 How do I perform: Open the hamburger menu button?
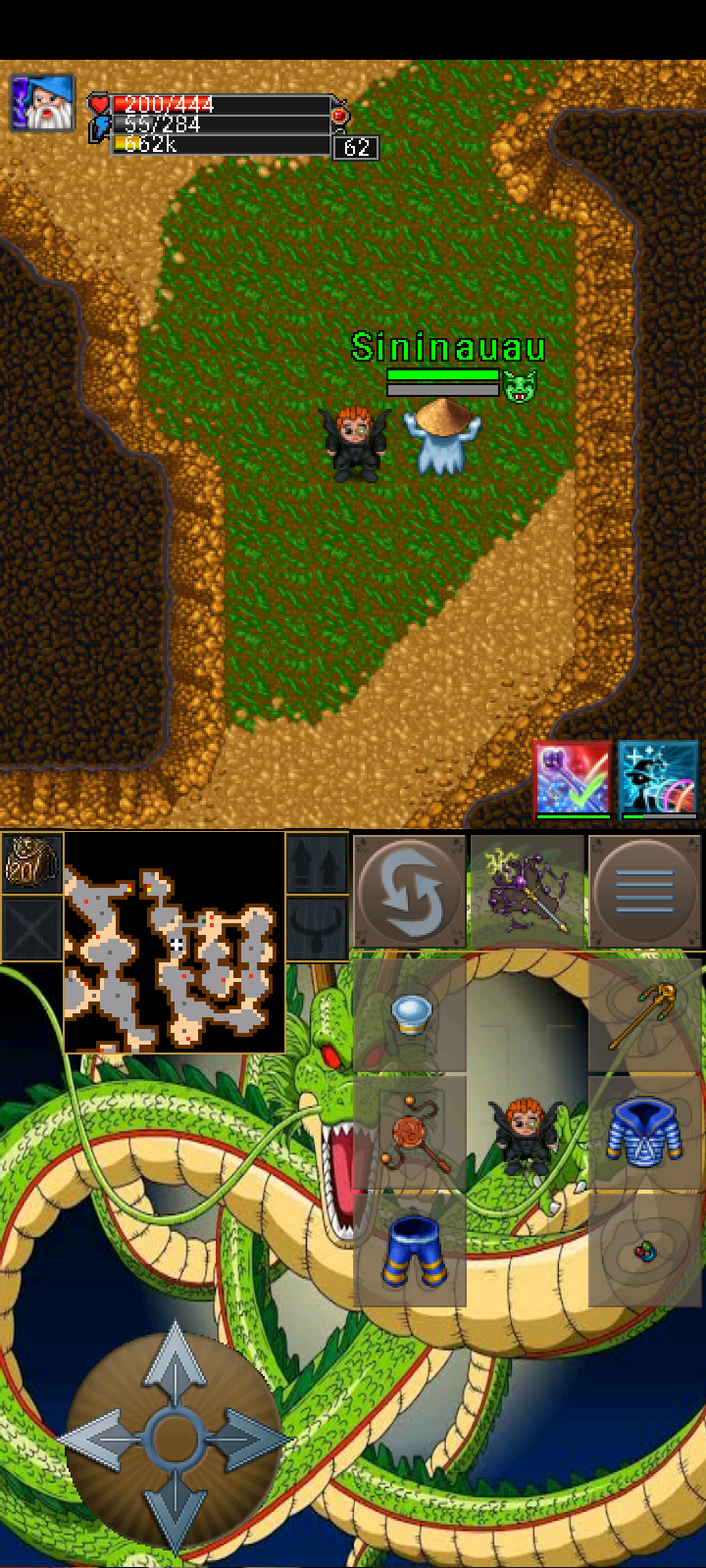tap(645, 892)
